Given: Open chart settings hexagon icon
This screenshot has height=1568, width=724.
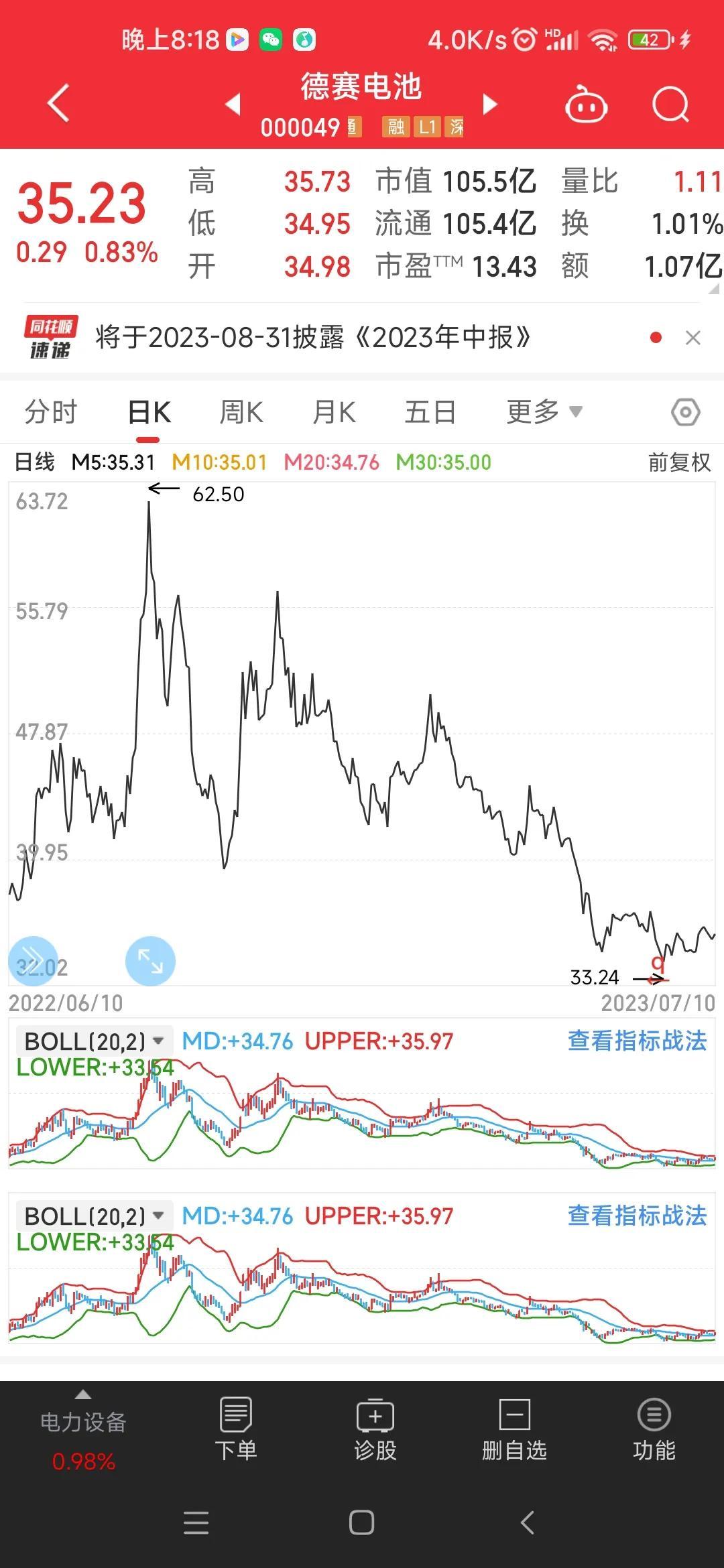Looking at the screenshot, I should tap(686, 412).
